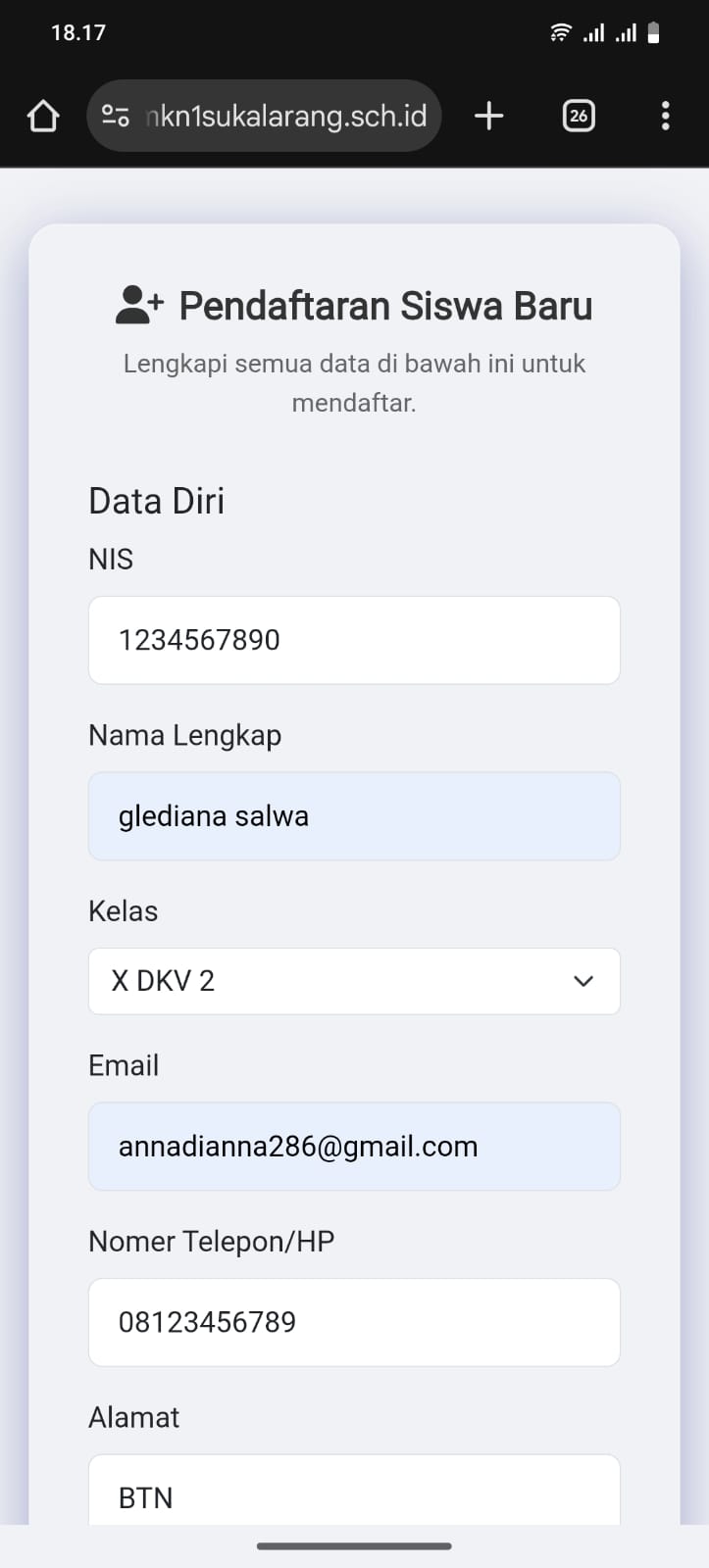
Task: Open the tab switcher showing 26
Action: (x=579, y=117)
